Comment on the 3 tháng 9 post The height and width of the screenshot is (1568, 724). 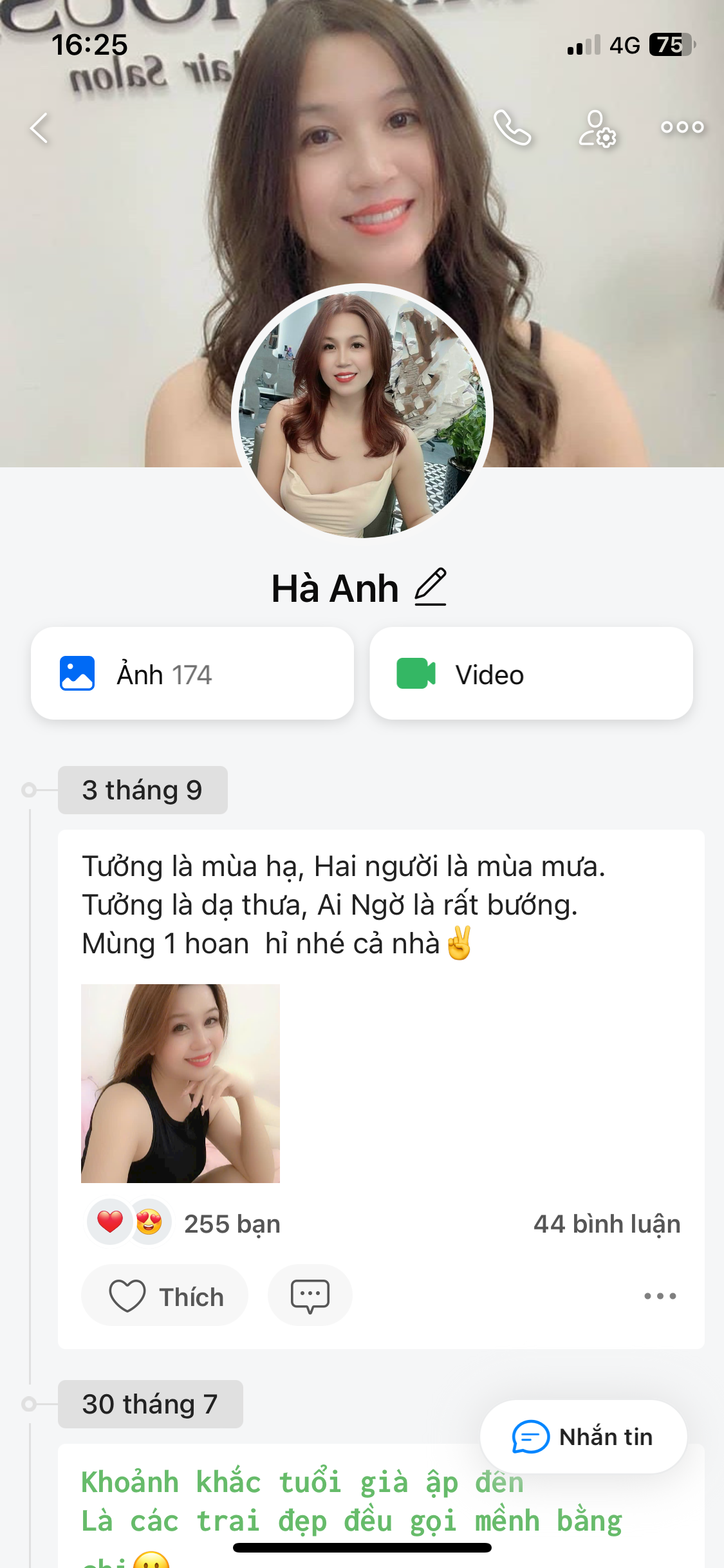(310, 1296)
